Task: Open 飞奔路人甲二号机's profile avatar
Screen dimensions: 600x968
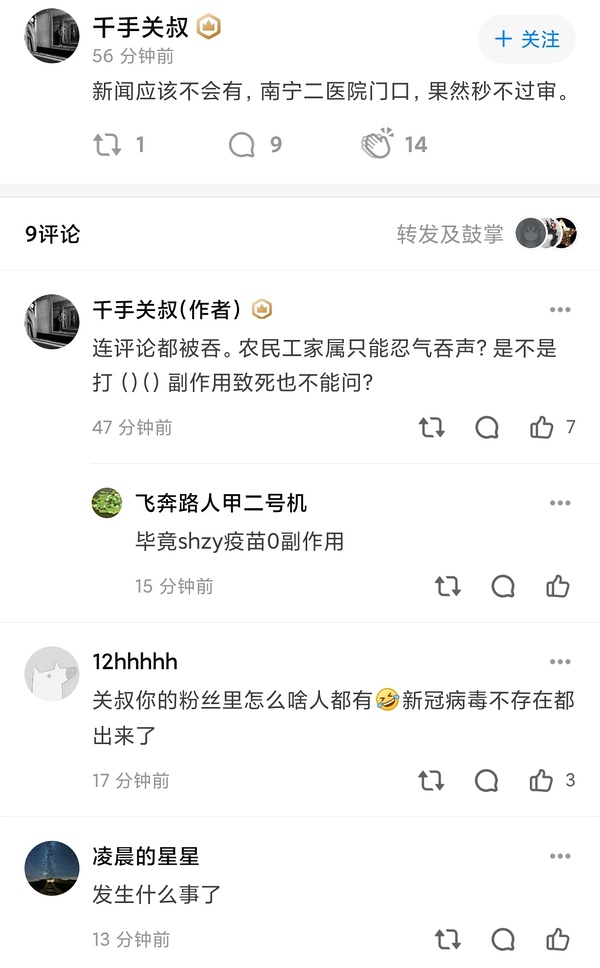Action: [107, 502]
